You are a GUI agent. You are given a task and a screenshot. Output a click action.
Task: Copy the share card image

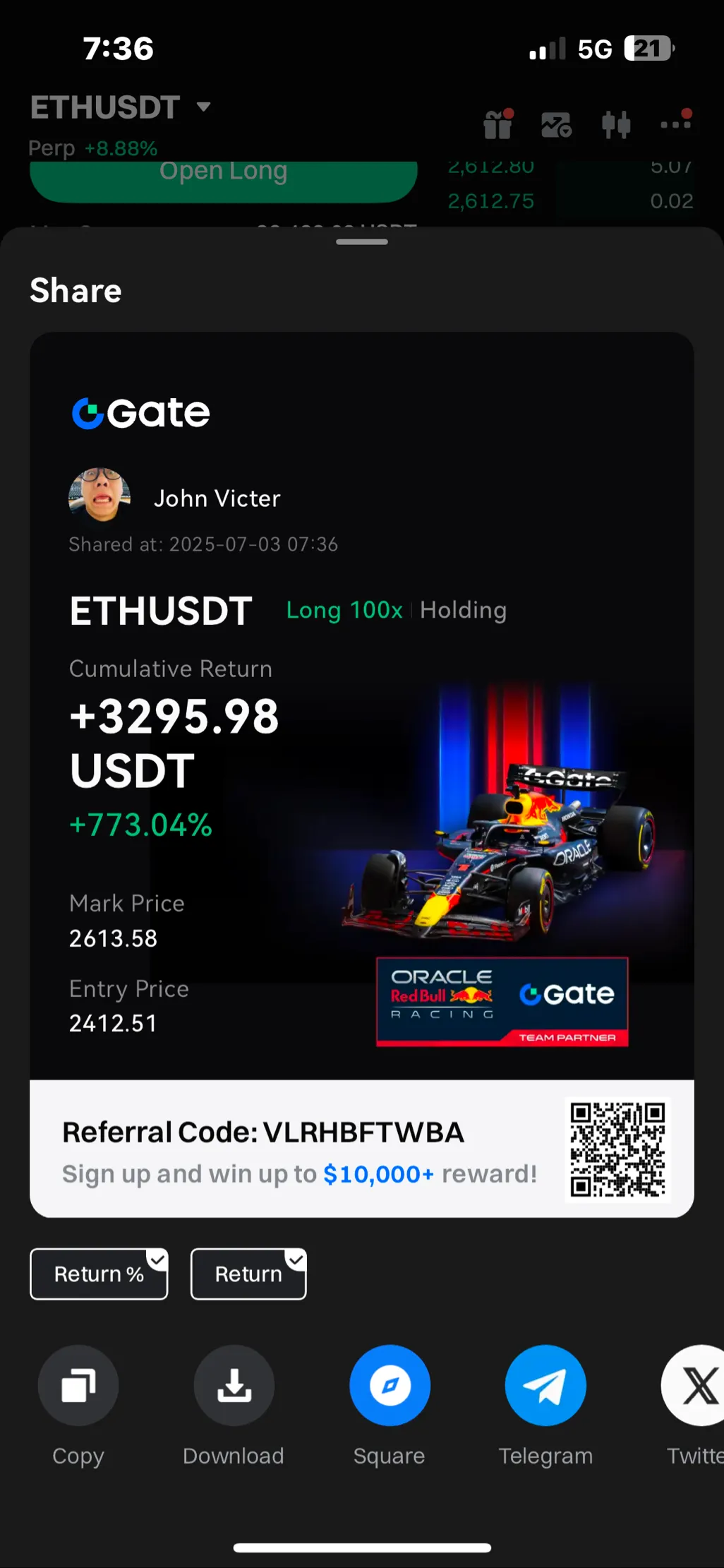pyautogui.click(x=78, y=1385)
